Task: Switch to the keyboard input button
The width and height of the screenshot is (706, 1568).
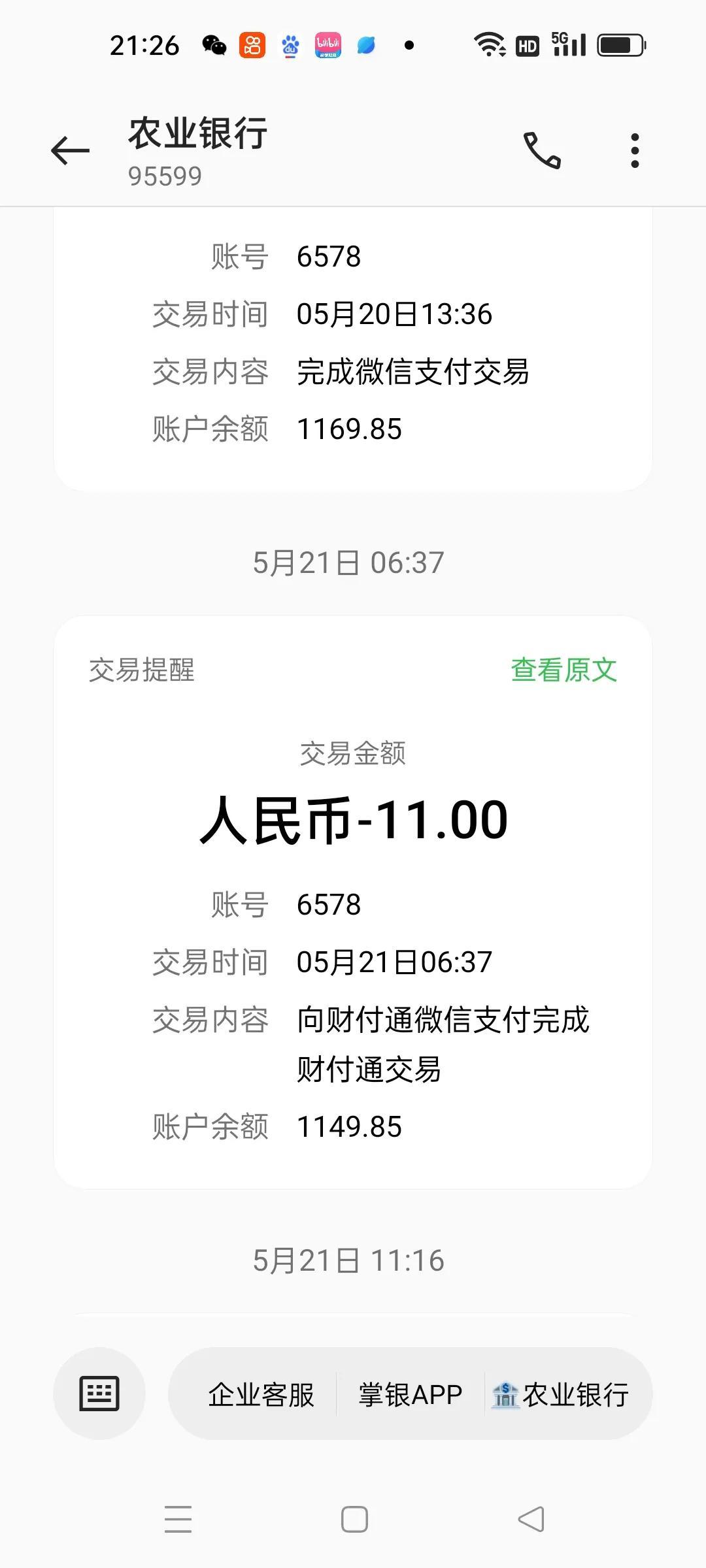Action: [99, 1394]
